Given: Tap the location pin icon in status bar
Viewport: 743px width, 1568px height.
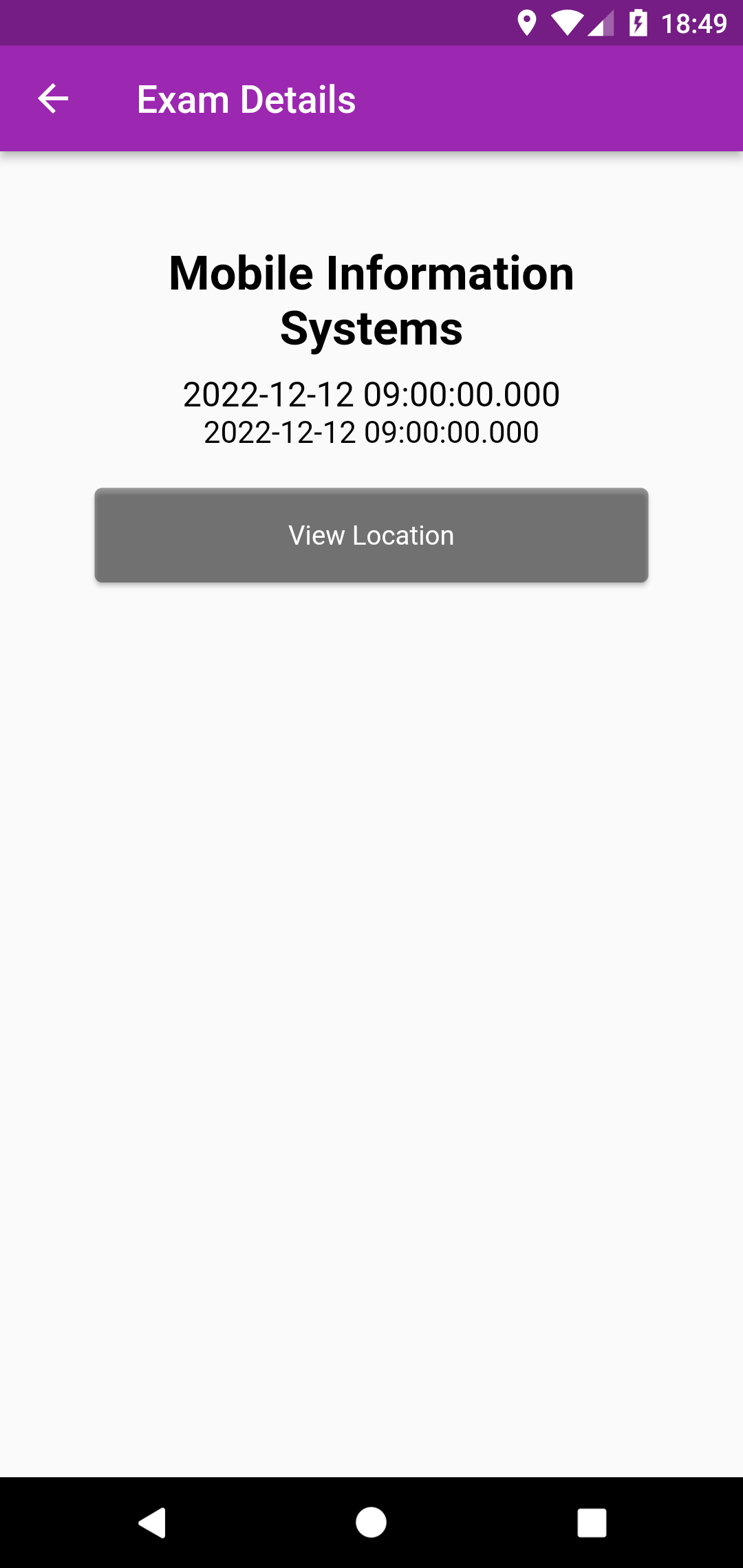Looking at the screenshot, I should (x=528, y=23).
